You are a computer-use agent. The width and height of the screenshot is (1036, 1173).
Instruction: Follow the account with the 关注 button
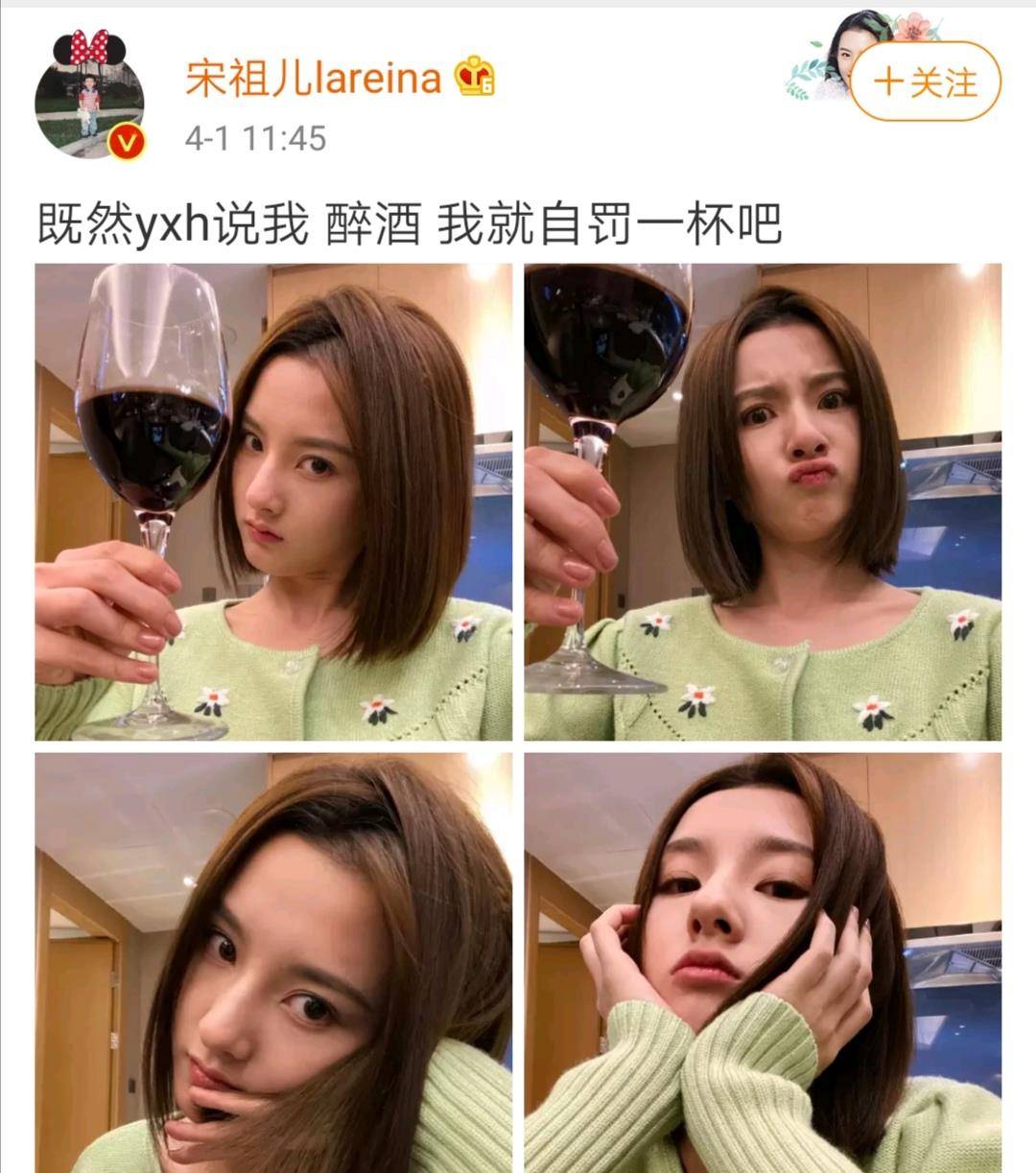925,82
